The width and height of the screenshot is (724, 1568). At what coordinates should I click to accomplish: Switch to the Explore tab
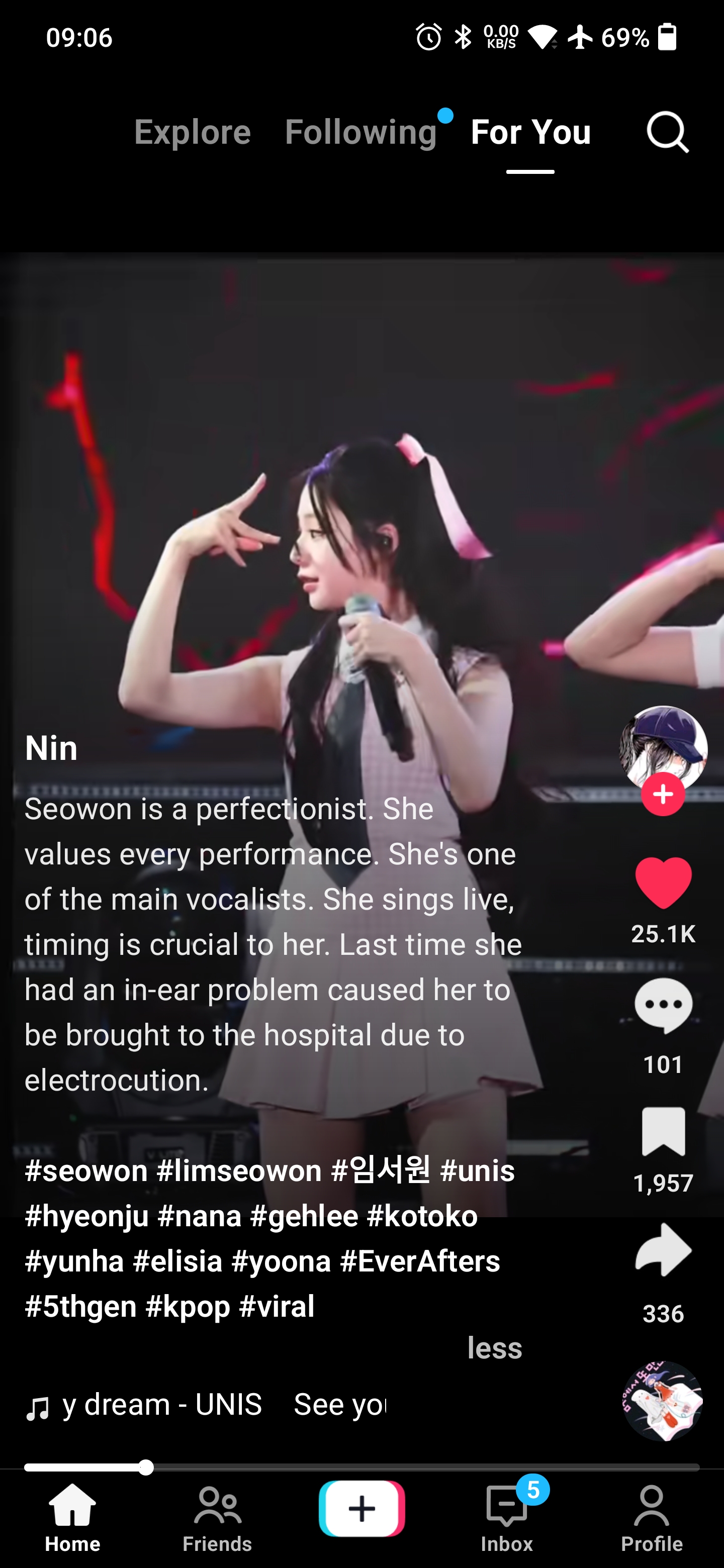point(193,132)
